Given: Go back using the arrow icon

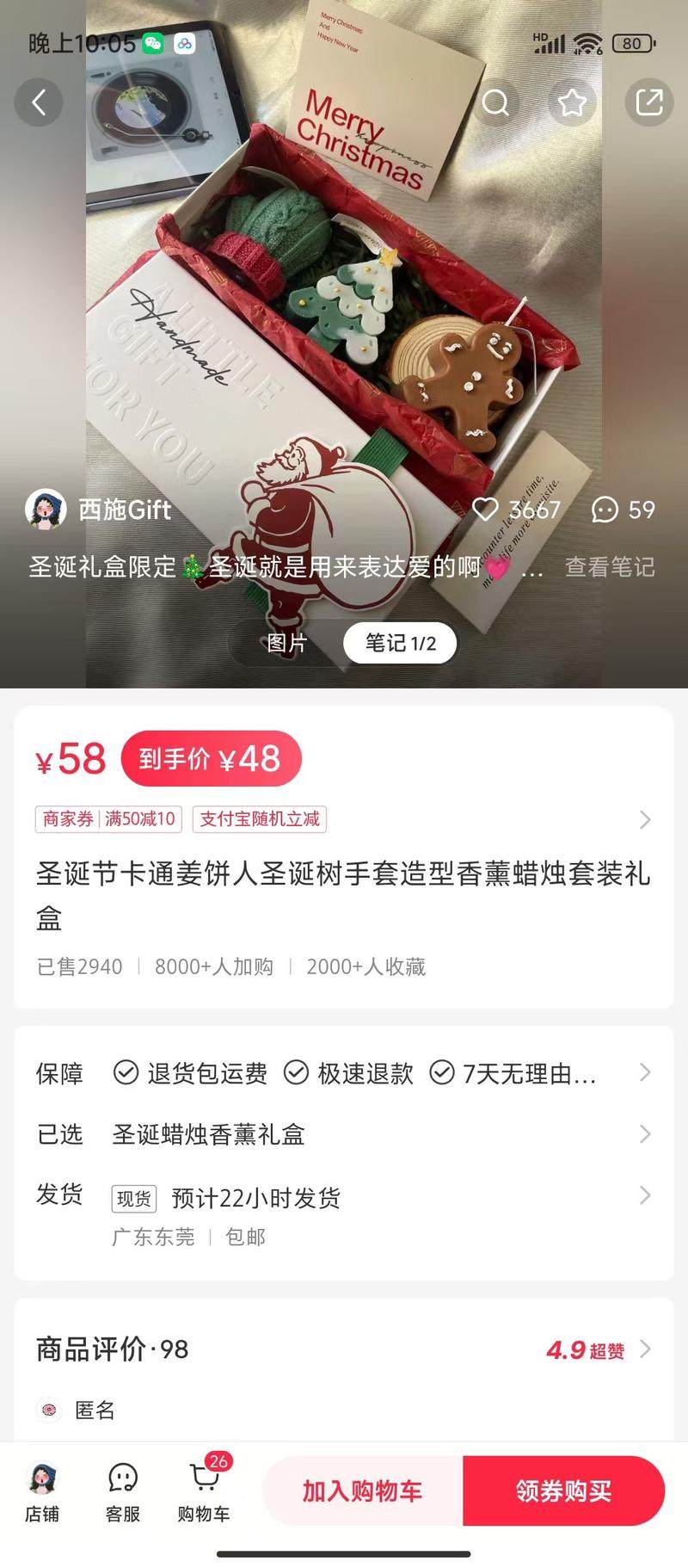Looking at the screenshot, I should [x=39, y=102].
